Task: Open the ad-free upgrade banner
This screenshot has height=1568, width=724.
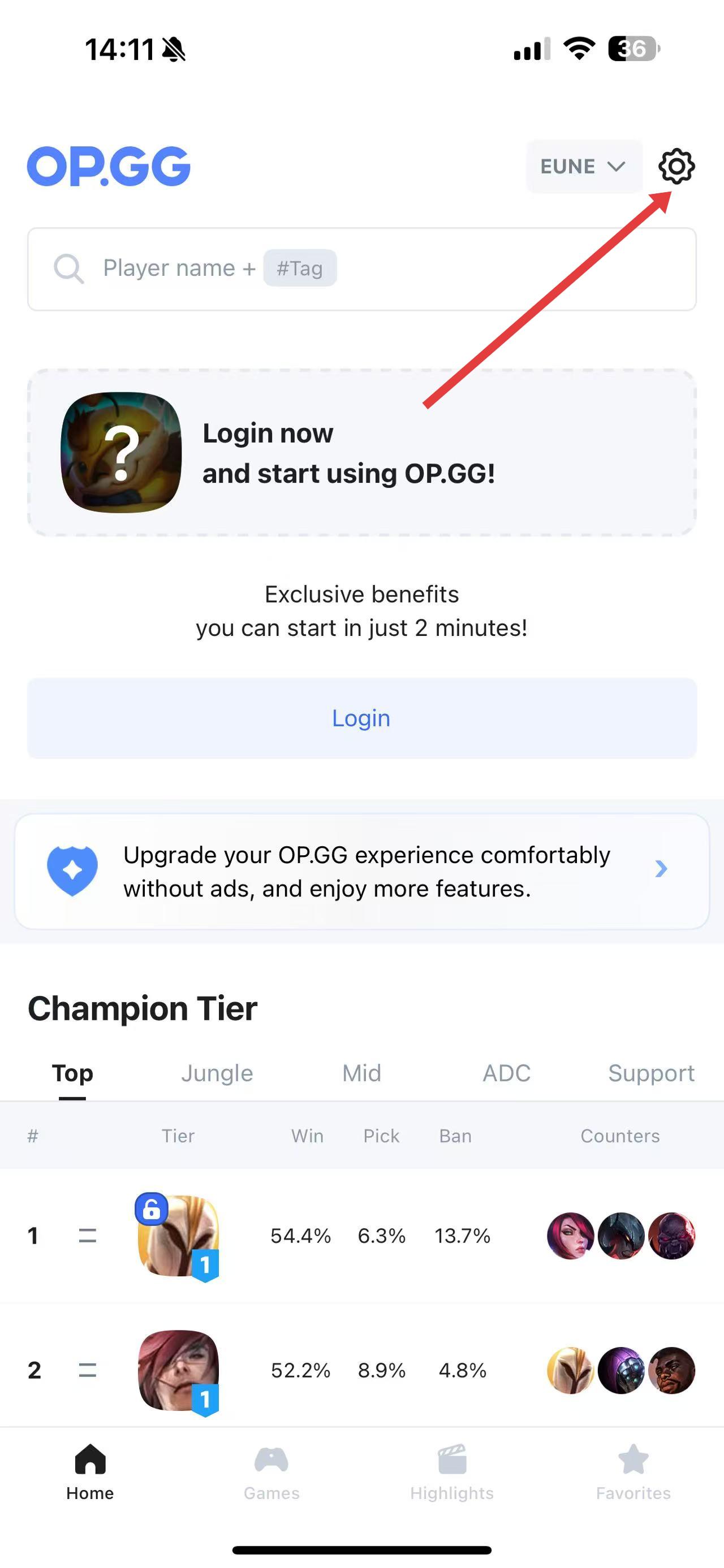Action: (361, 871)
